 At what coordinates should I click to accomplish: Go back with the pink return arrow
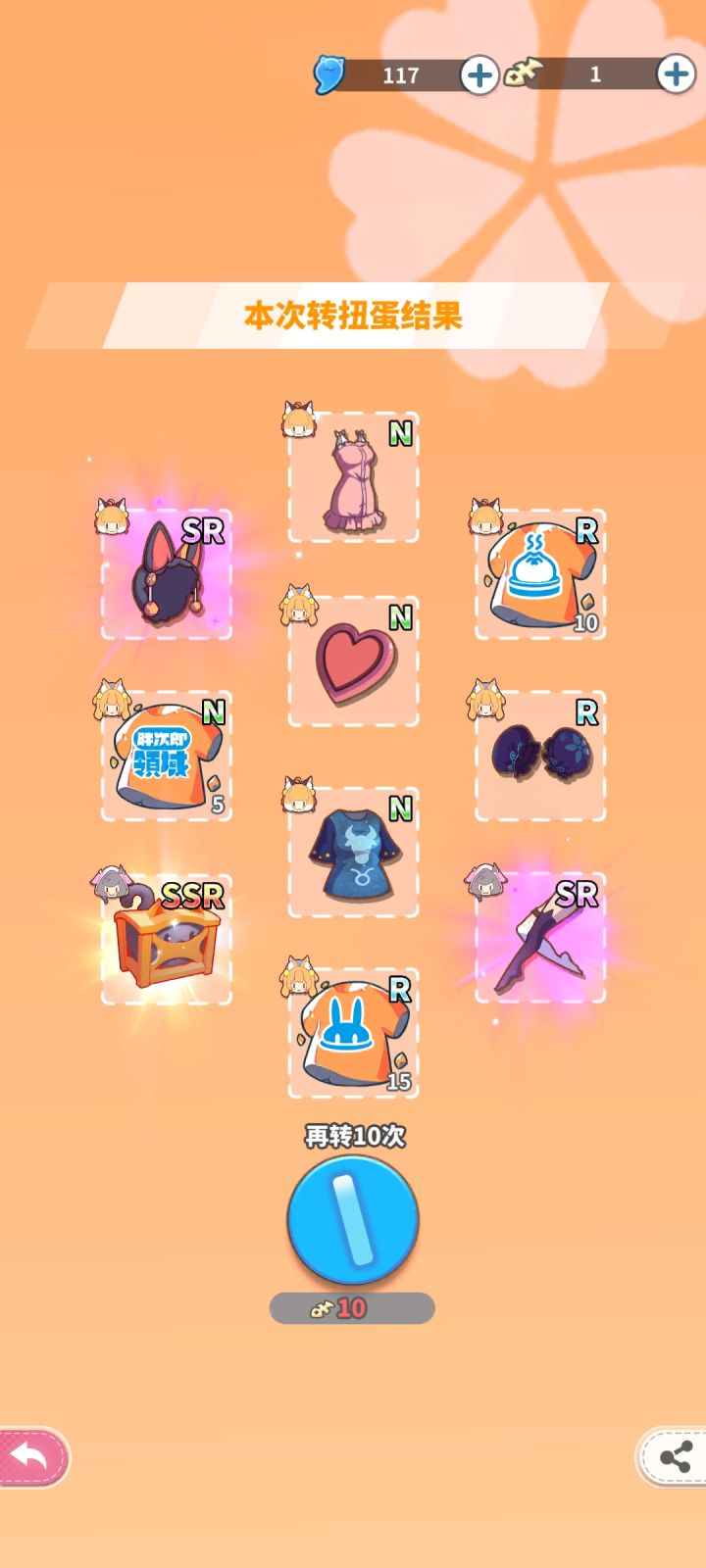(34, 1457)
